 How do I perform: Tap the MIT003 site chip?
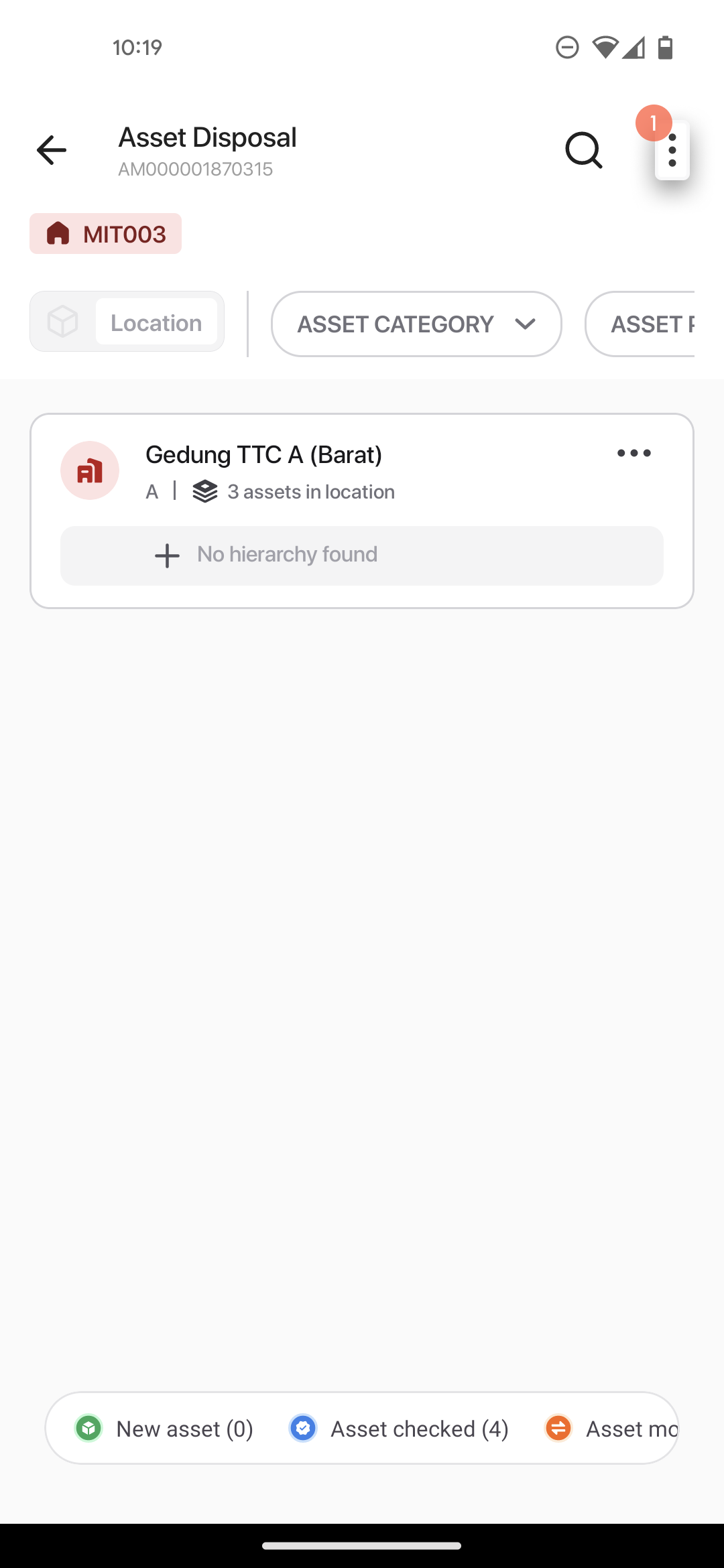[x=105, y=234]
